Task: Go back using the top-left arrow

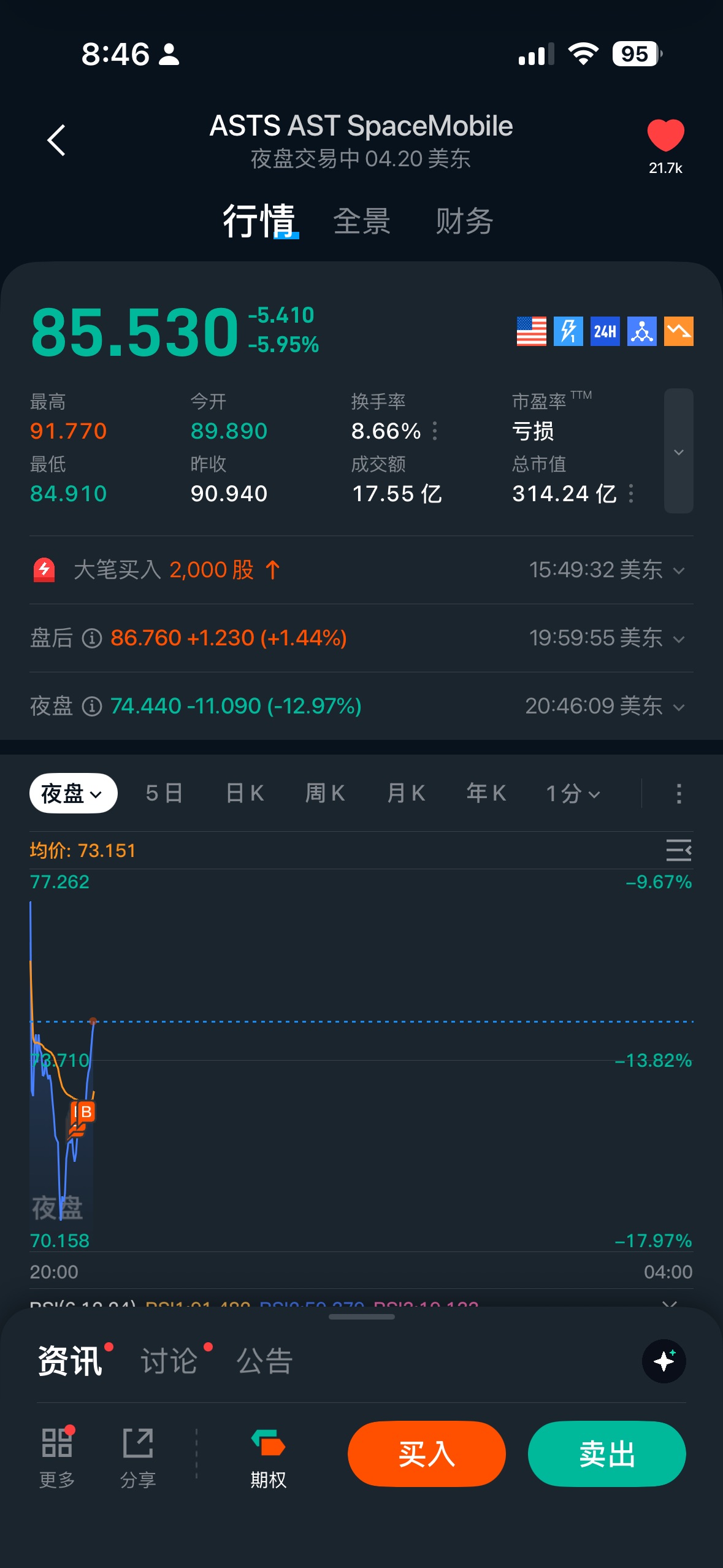Action: (x=56, y=140)
